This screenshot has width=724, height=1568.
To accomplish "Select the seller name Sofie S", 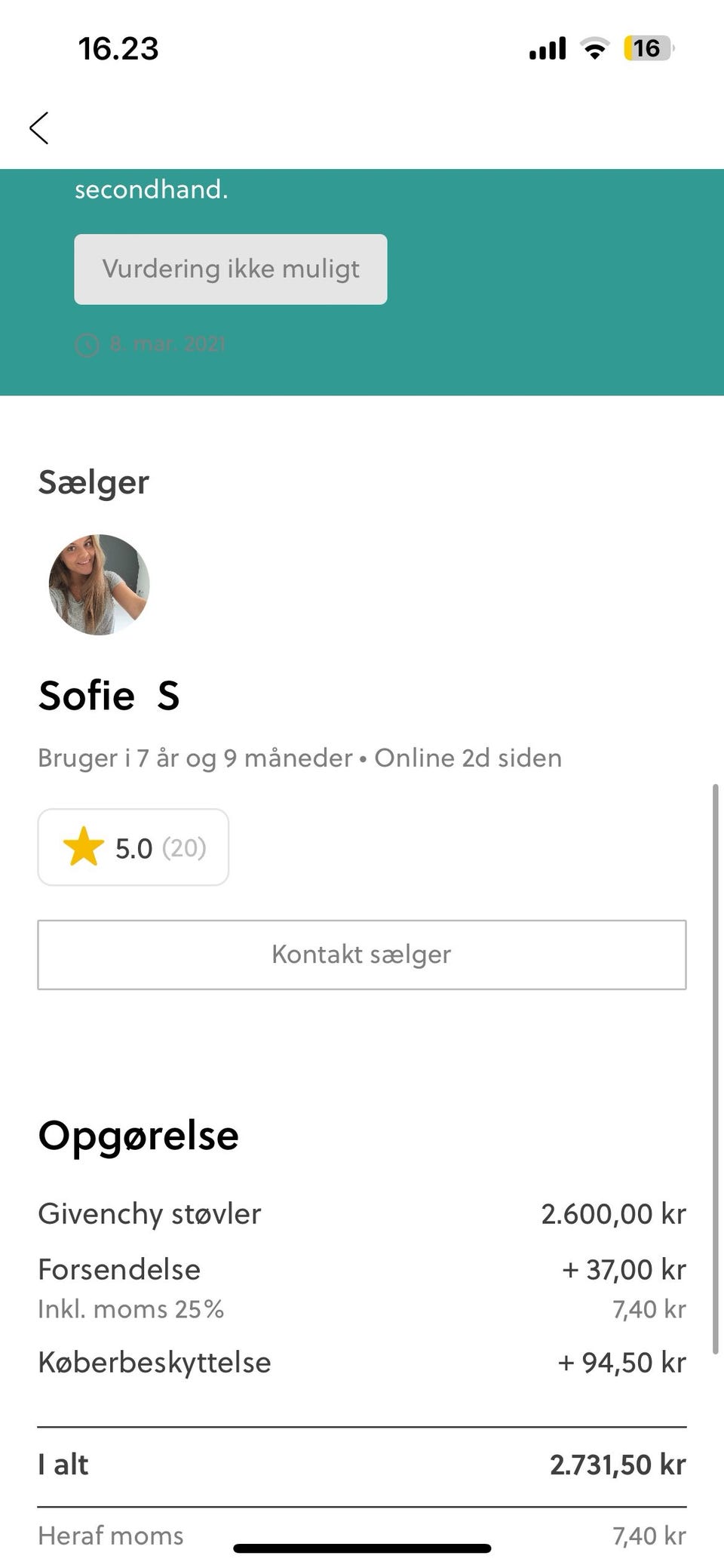I will [x=110, y=696].
